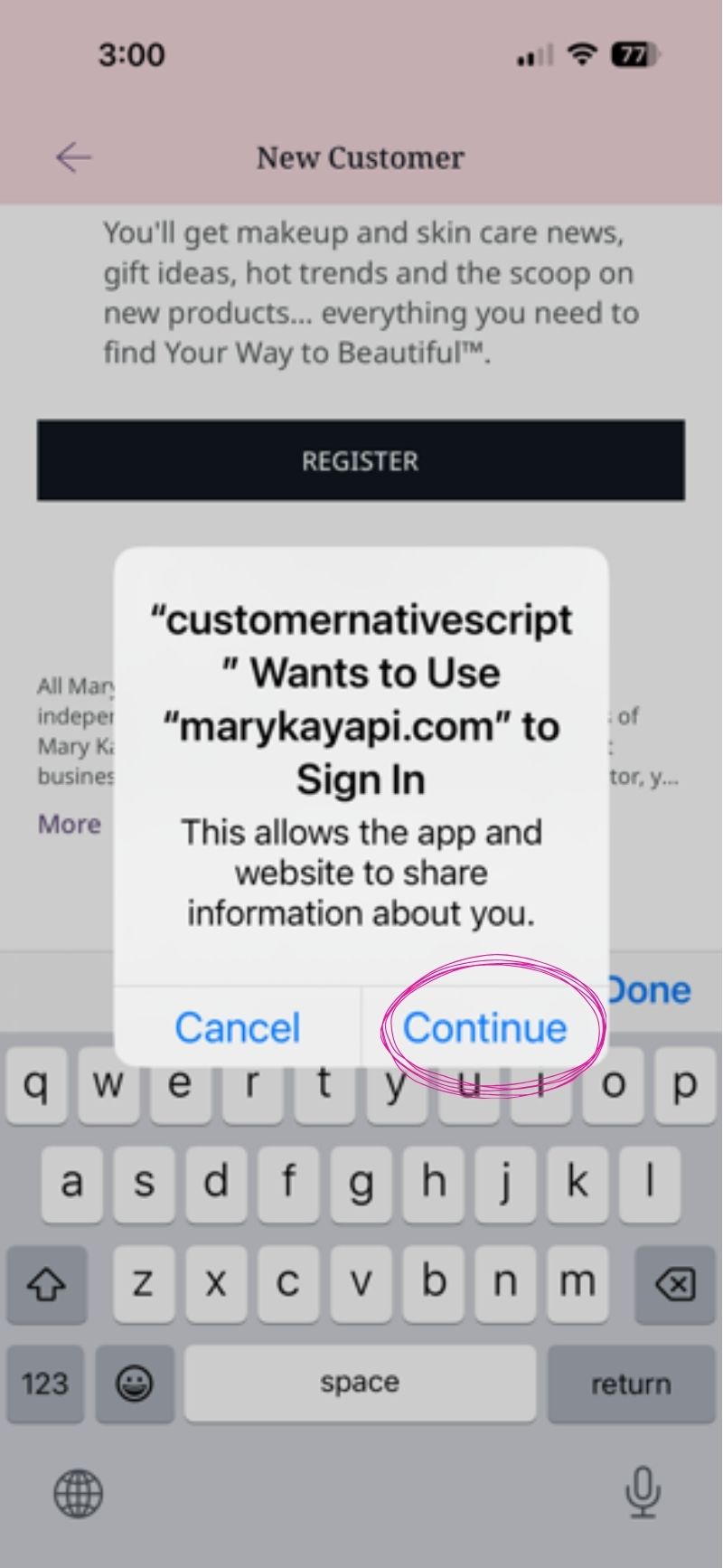The height and width of the screenshot is (1568, 723).
Task: Tap the shift key
Action: 47,1283
